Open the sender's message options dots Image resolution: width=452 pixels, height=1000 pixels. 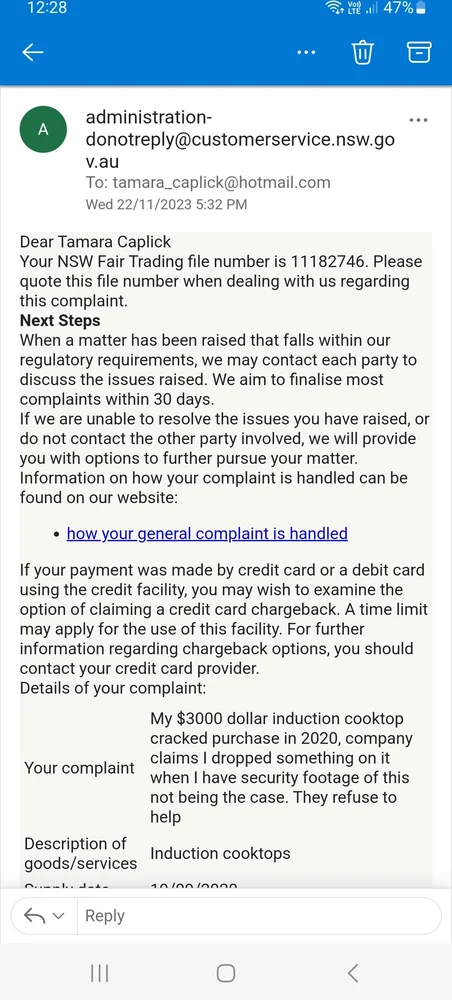[418, 120]
